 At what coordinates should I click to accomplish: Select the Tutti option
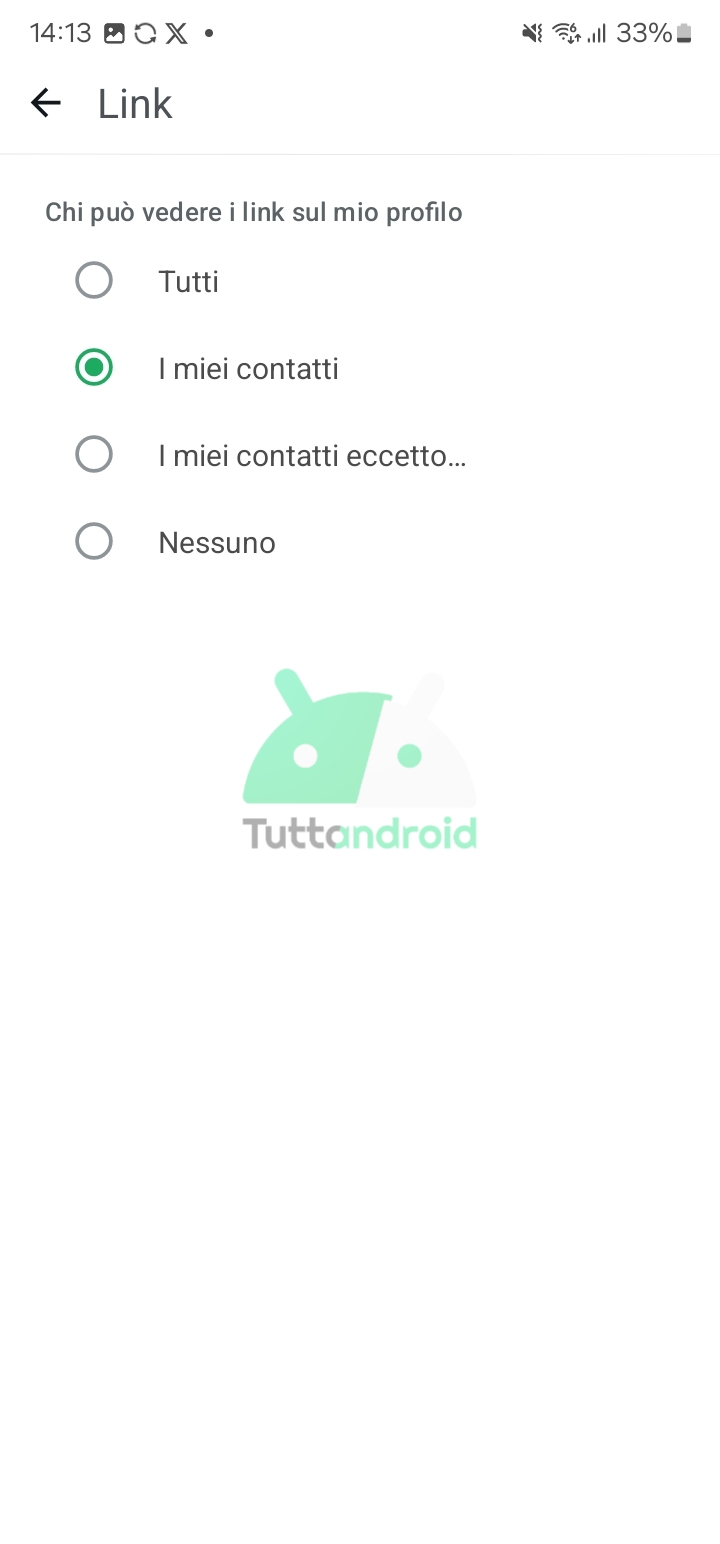(94, 281)
